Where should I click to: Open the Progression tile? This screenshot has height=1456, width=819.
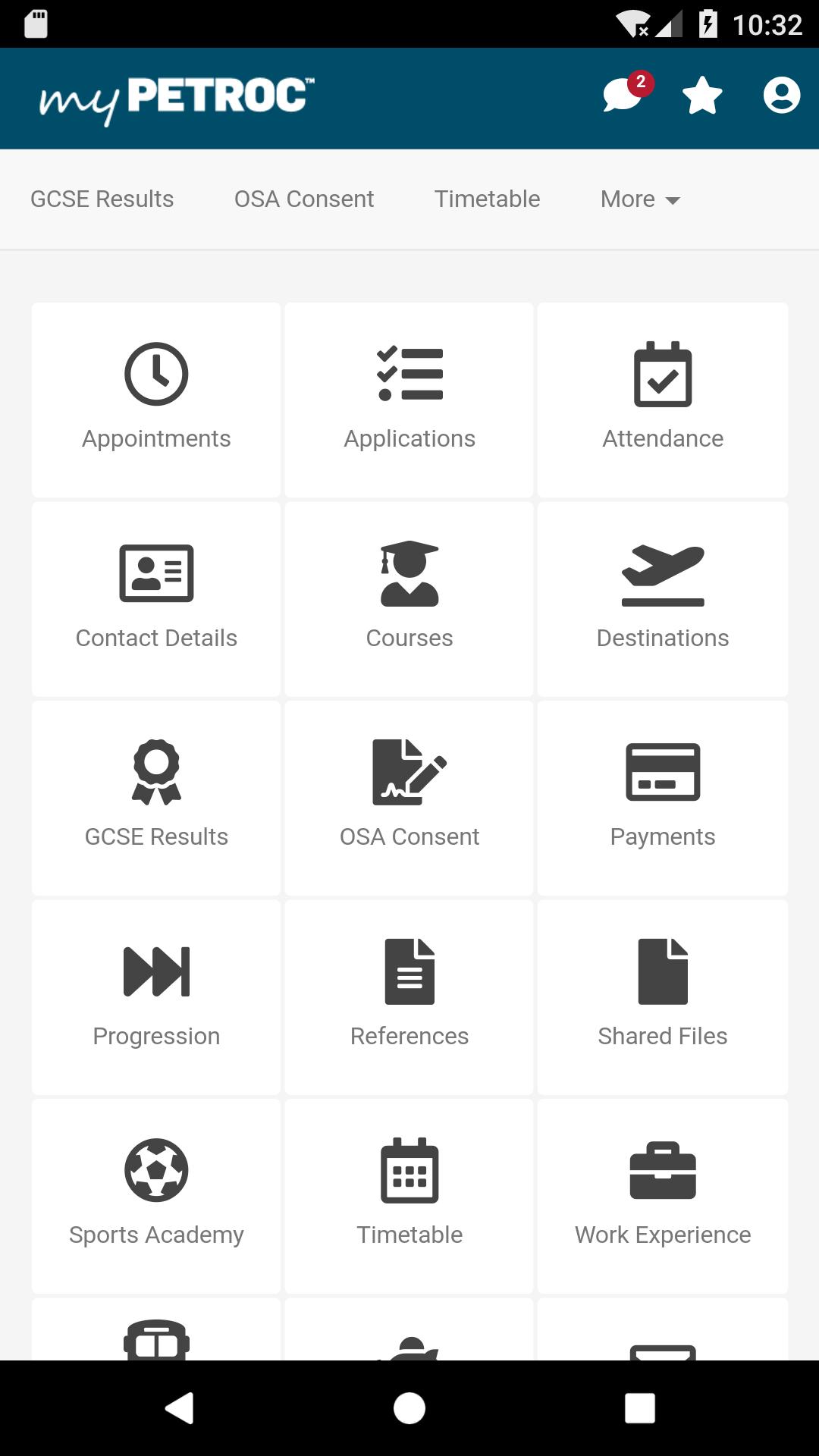coord(156,997)
